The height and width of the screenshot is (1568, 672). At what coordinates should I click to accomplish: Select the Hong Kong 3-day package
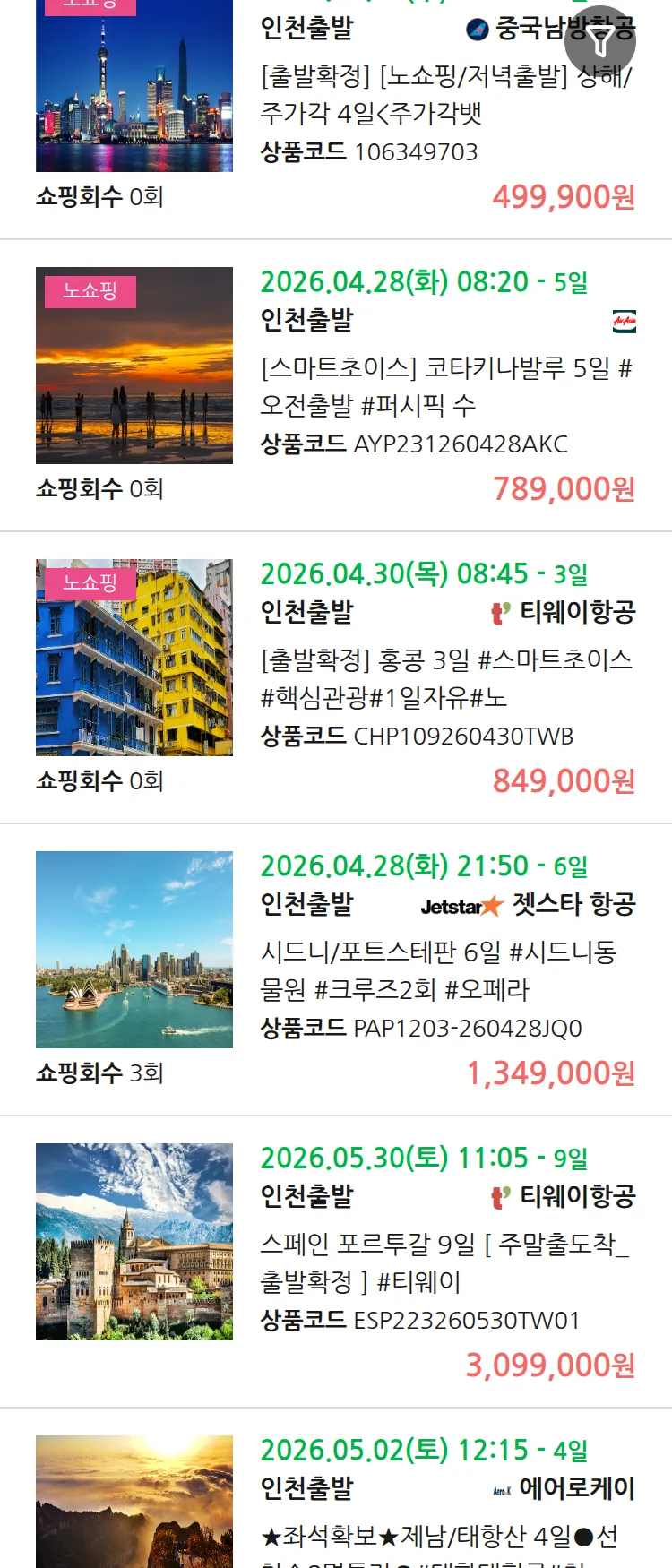point(445,678)
